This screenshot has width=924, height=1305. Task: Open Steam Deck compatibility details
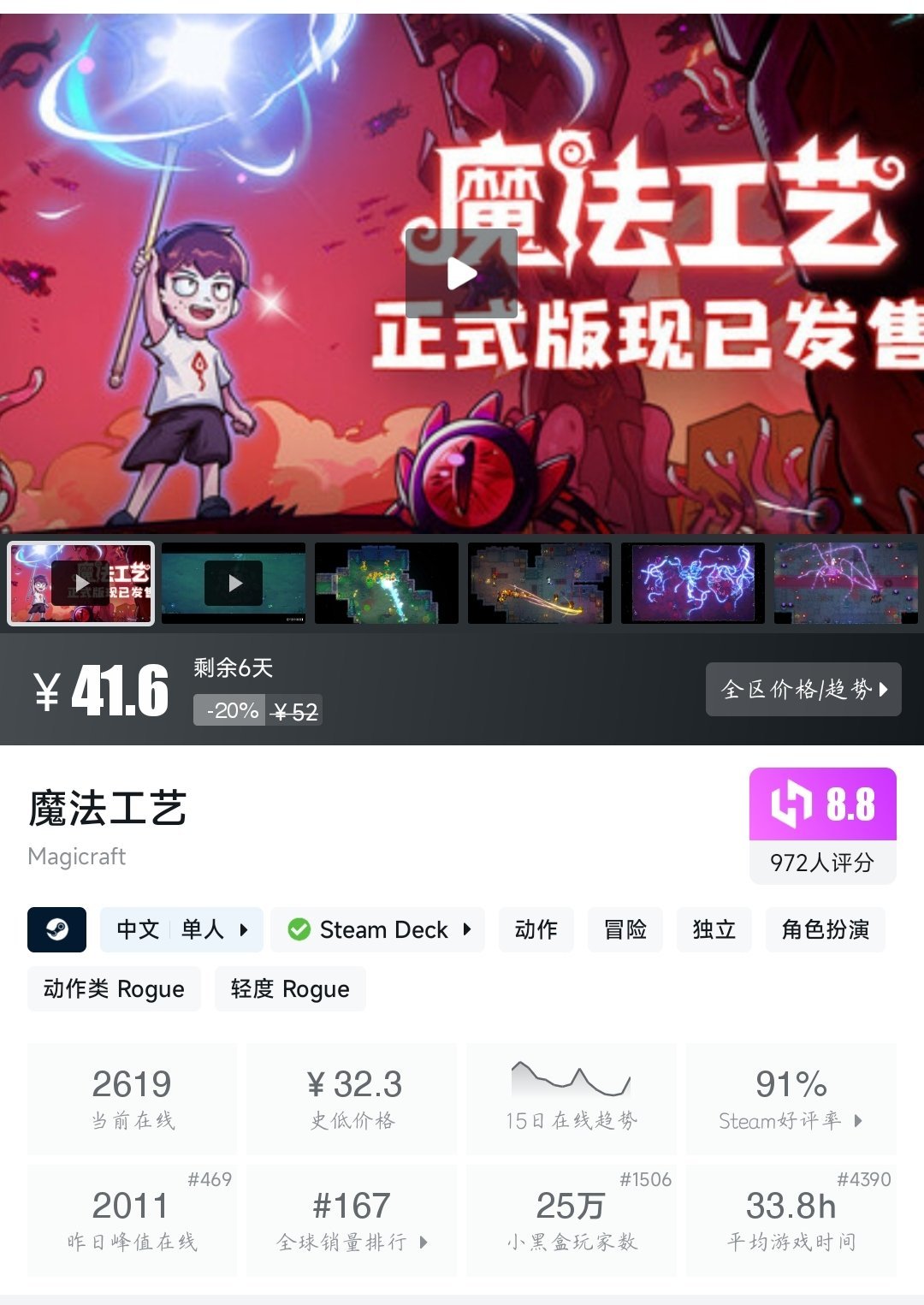click(378, 929)
